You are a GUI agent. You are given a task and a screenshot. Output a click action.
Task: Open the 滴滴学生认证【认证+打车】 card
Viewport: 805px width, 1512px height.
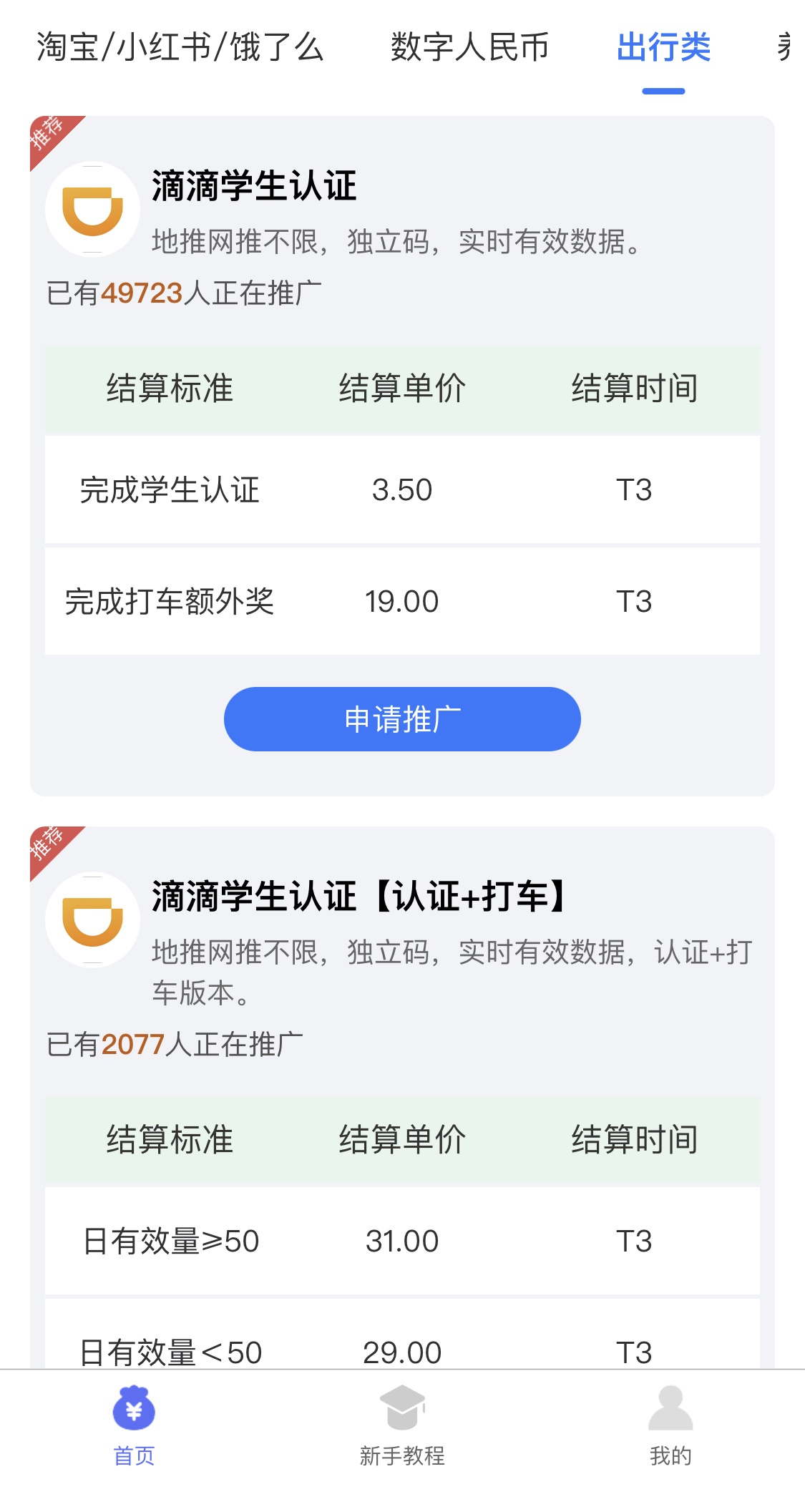coord(402,1098)
